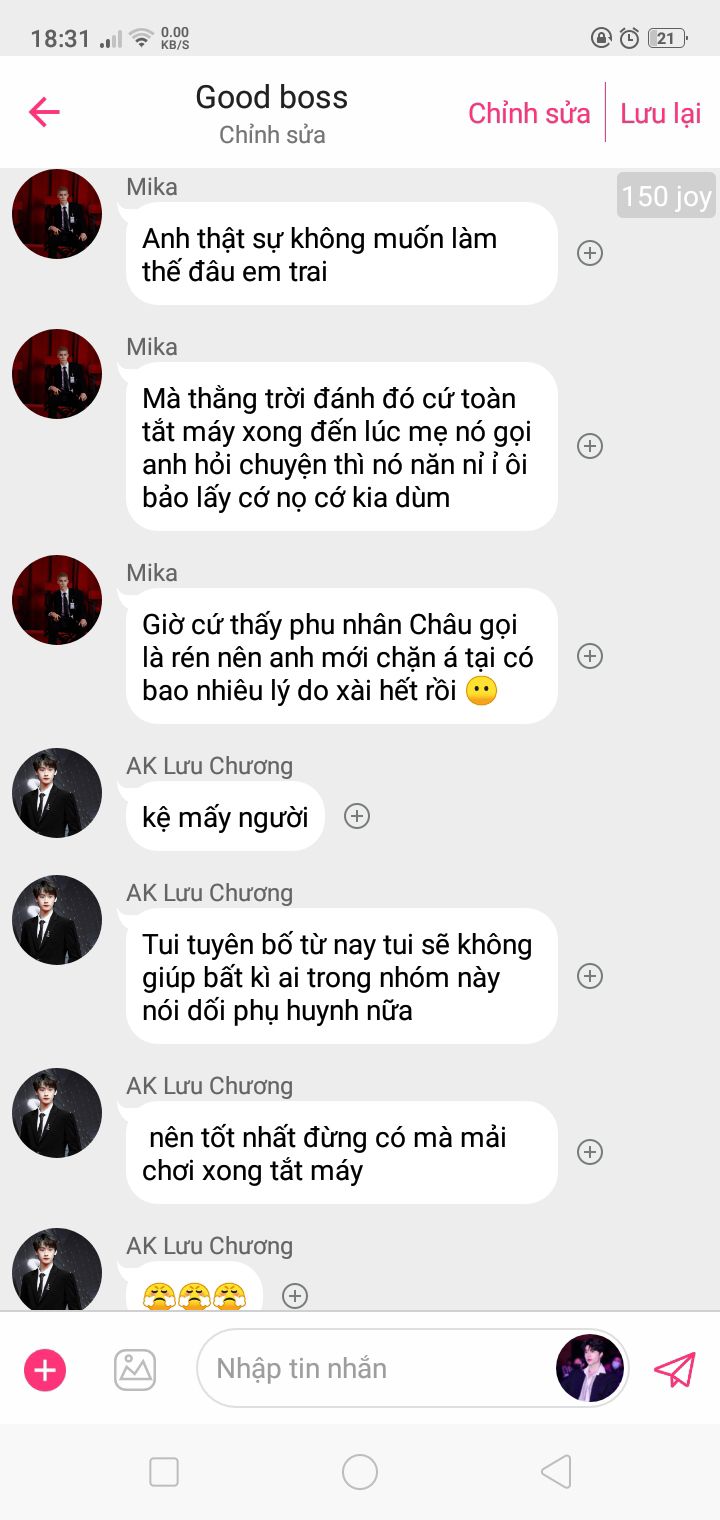The width and height of the screenshot is (720, 1520).
Task: Tap the plus icon beside the angry emoji message
Action: pos(294,1296)
